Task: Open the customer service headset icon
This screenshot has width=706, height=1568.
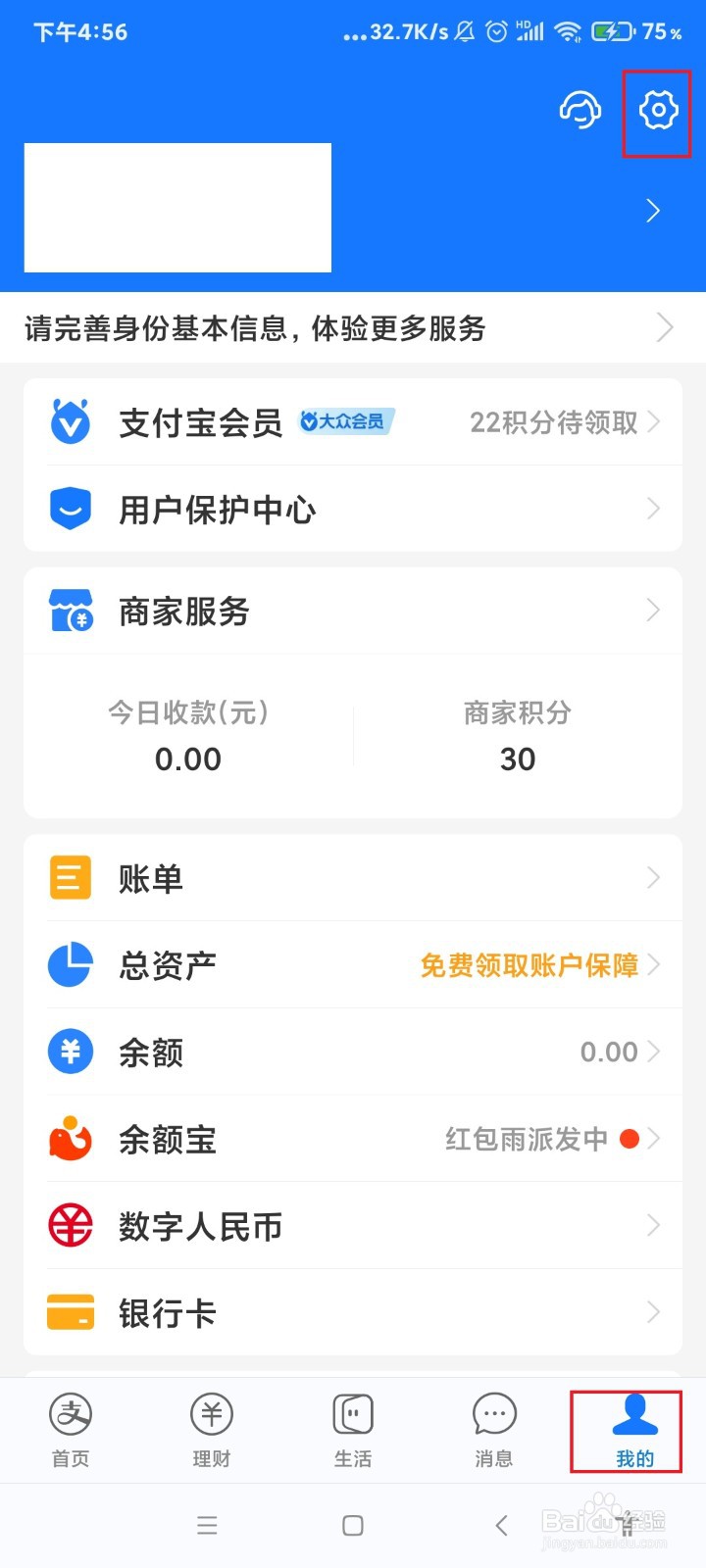Action: tap(580, 111)
